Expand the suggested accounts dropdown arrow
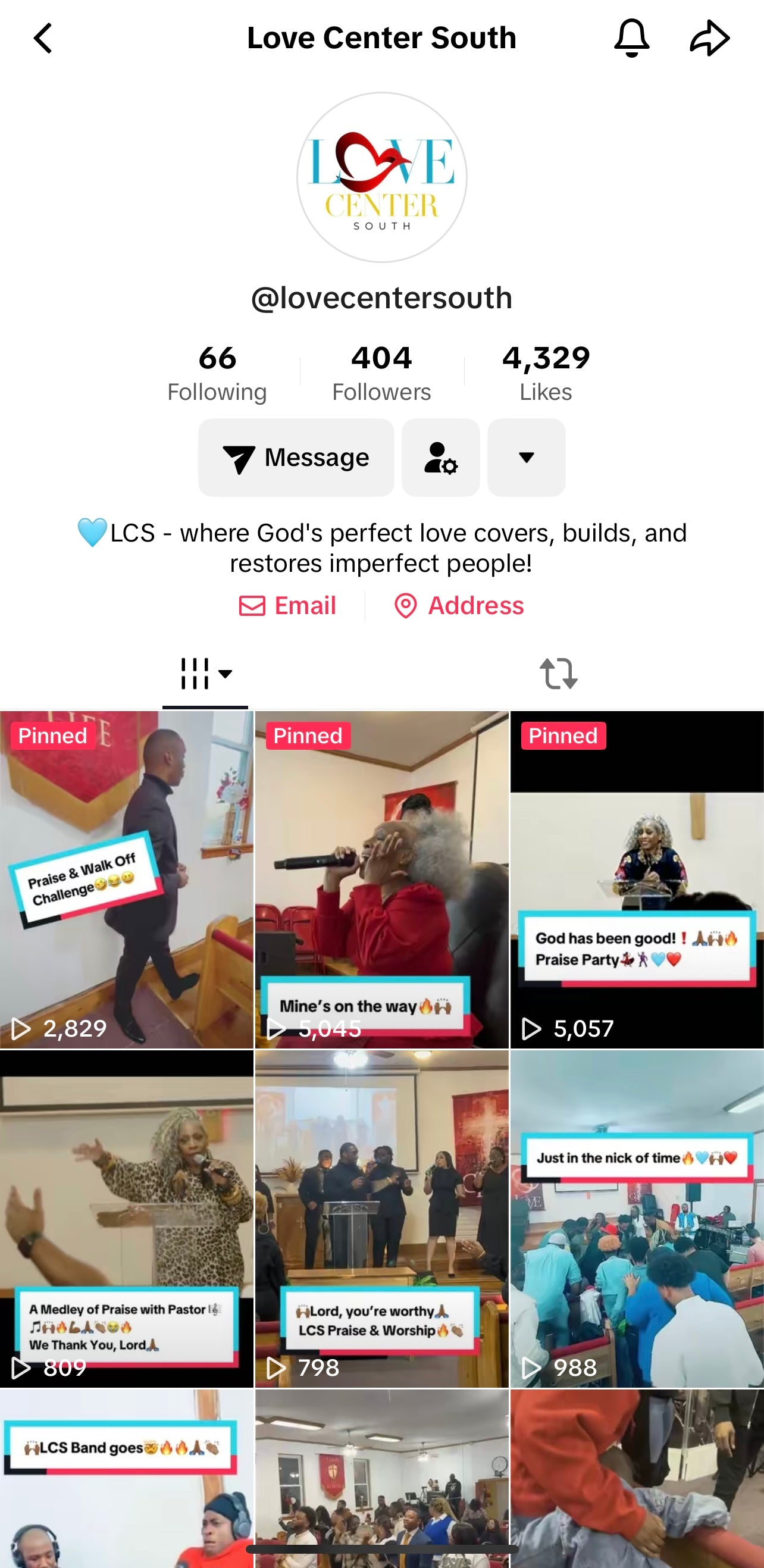764x1568 pixels. click(x=526, y=457)
